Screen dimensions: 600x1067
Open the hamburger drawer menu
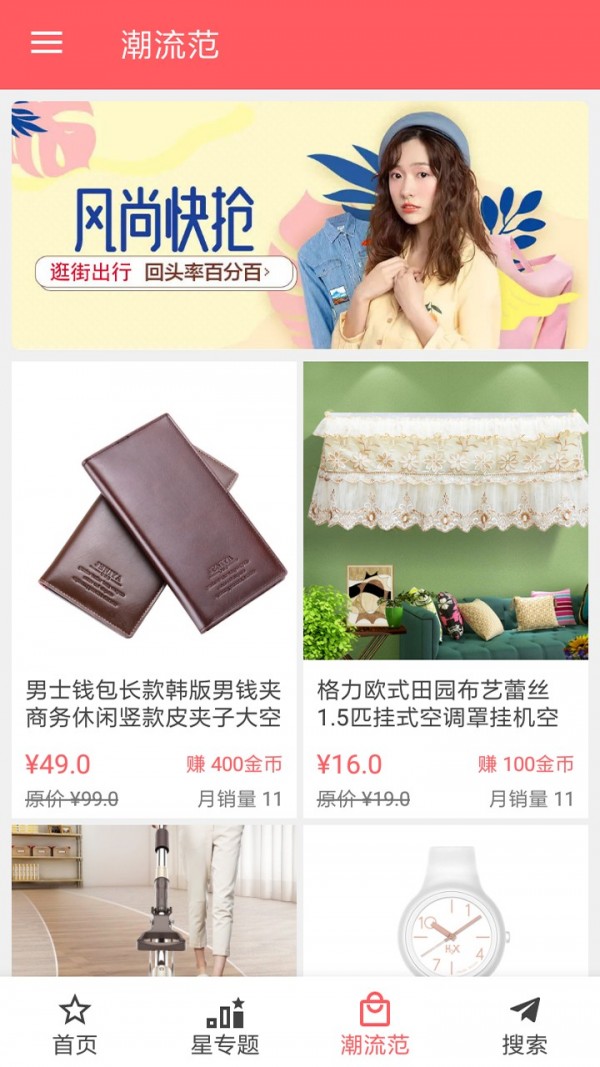click(46, 43)
